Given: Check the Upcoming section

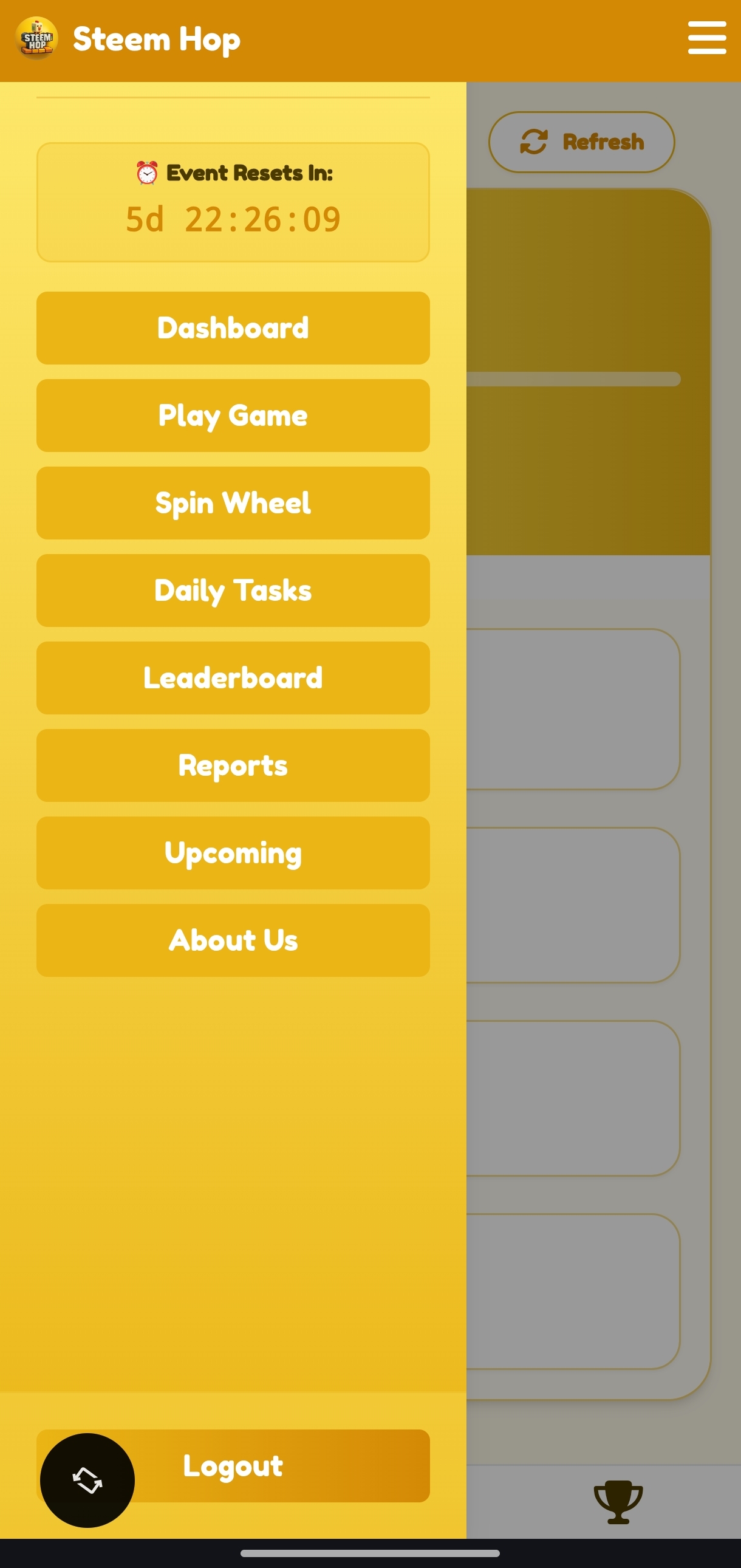Looking at the screenshot, I should pos(233,853).
